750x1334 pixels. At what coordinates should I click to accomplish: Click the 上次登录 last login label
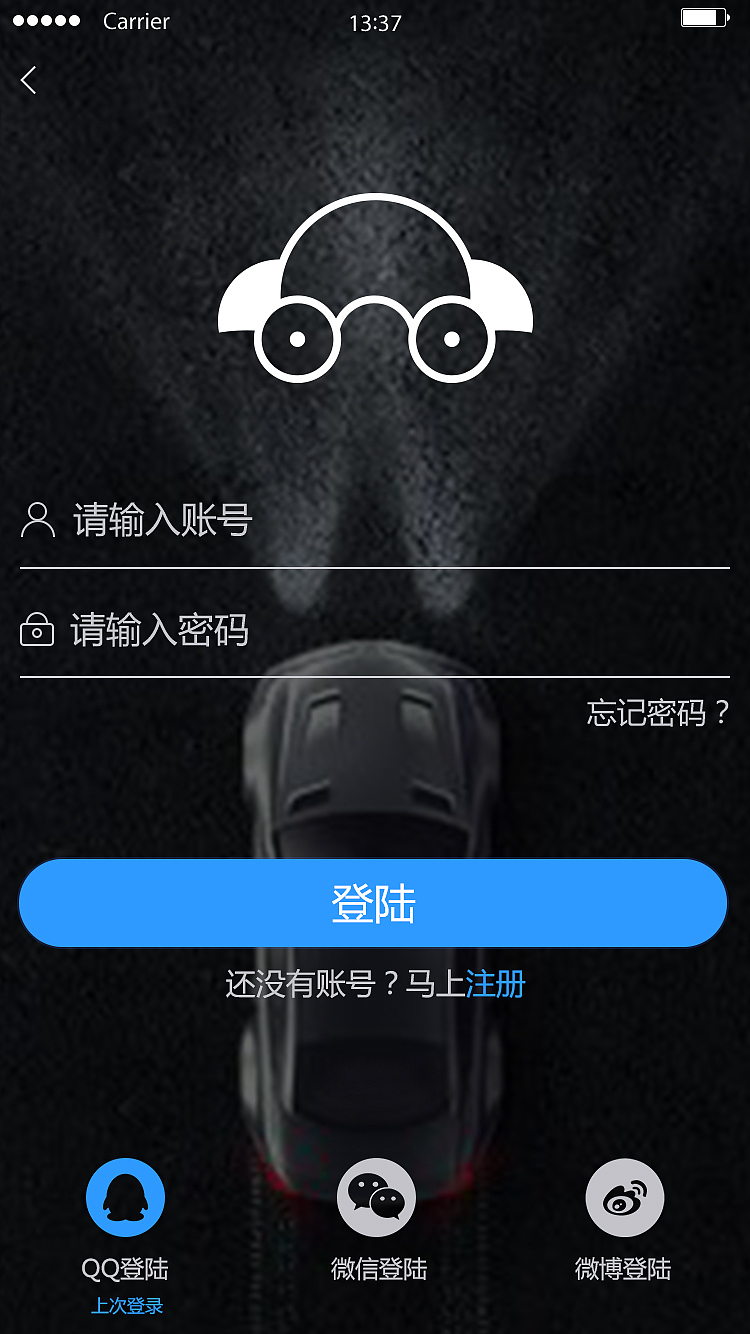[x=124, y=1305]
